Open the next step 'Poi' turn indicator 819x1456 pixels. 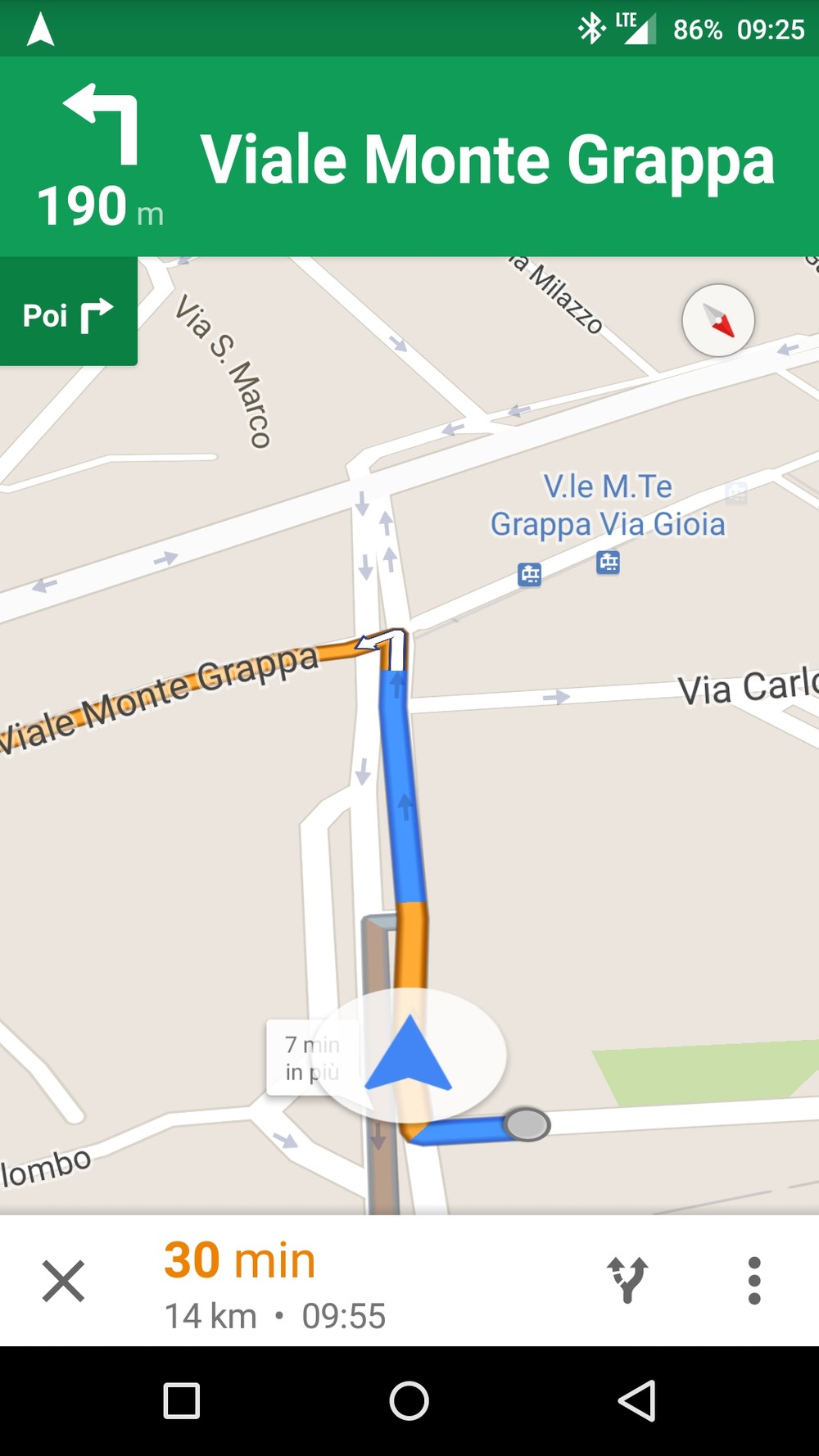pyautogui.click(x=69, y=312)
